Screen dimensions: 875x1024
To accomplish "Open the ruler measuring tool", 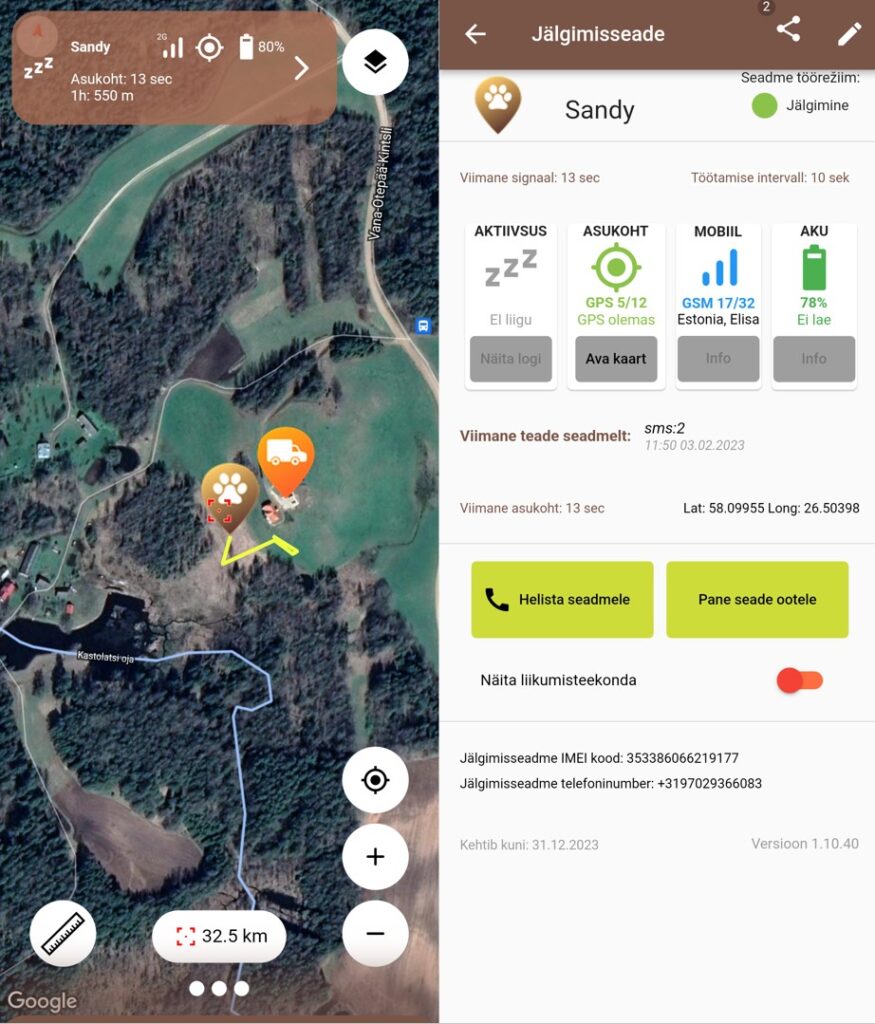I will click(63, 934).
